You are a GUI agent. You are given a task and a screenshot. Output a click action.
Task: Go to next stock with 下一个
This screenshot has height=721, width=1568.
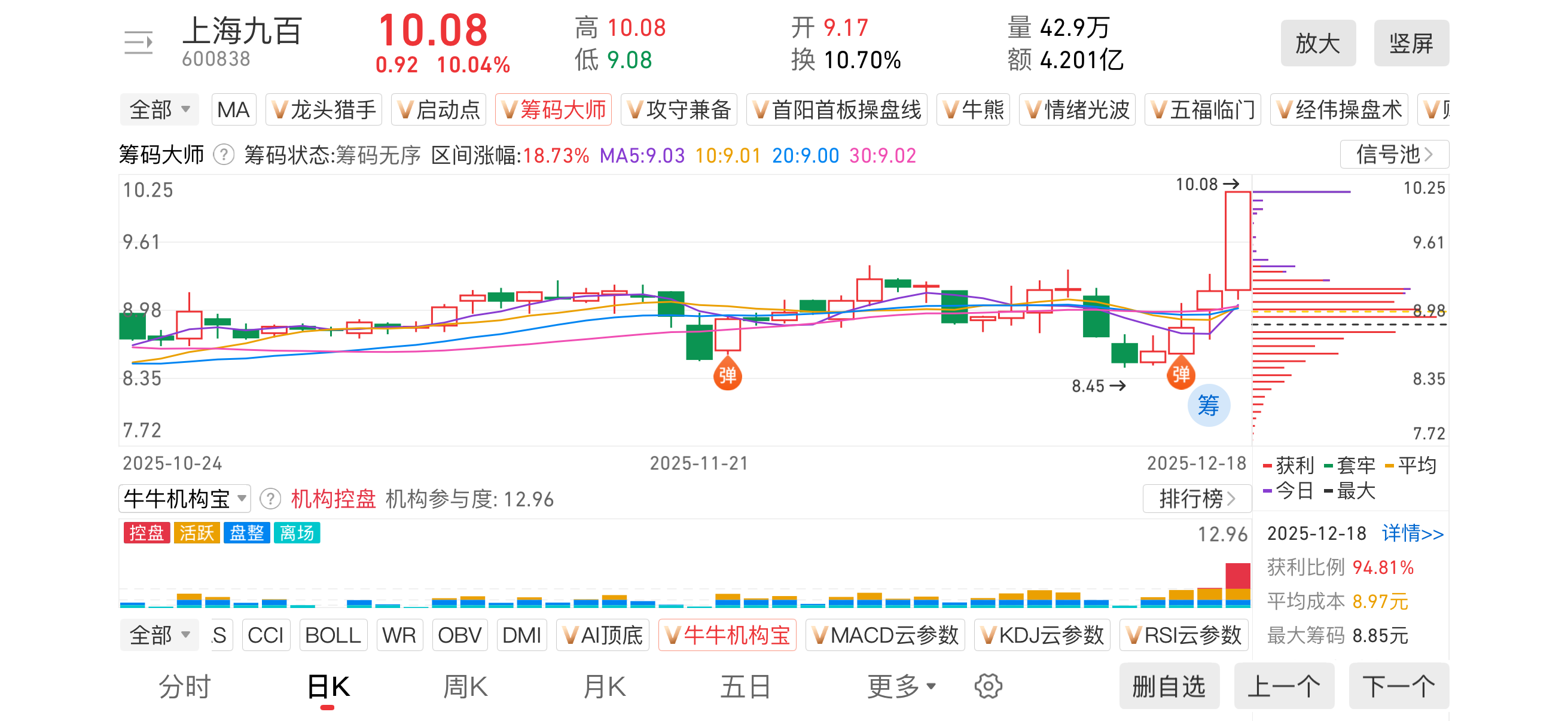click(1398, 686)
